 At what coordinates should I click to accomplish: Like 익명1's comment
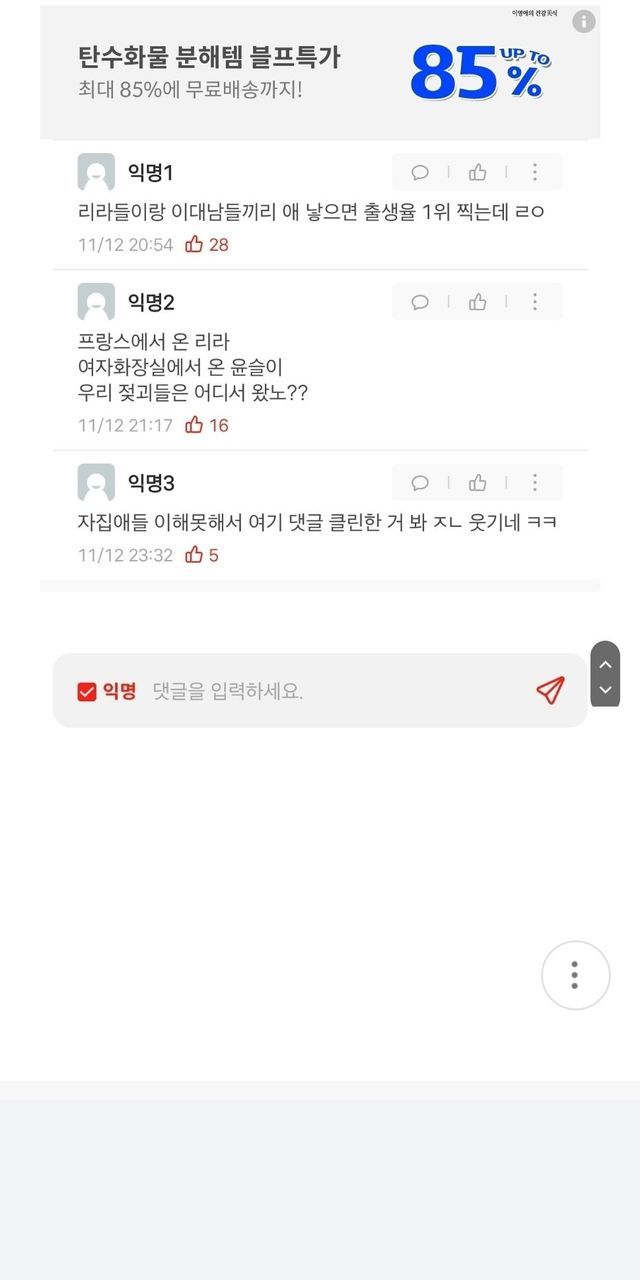pyautogui.click(x=478, y=172)
